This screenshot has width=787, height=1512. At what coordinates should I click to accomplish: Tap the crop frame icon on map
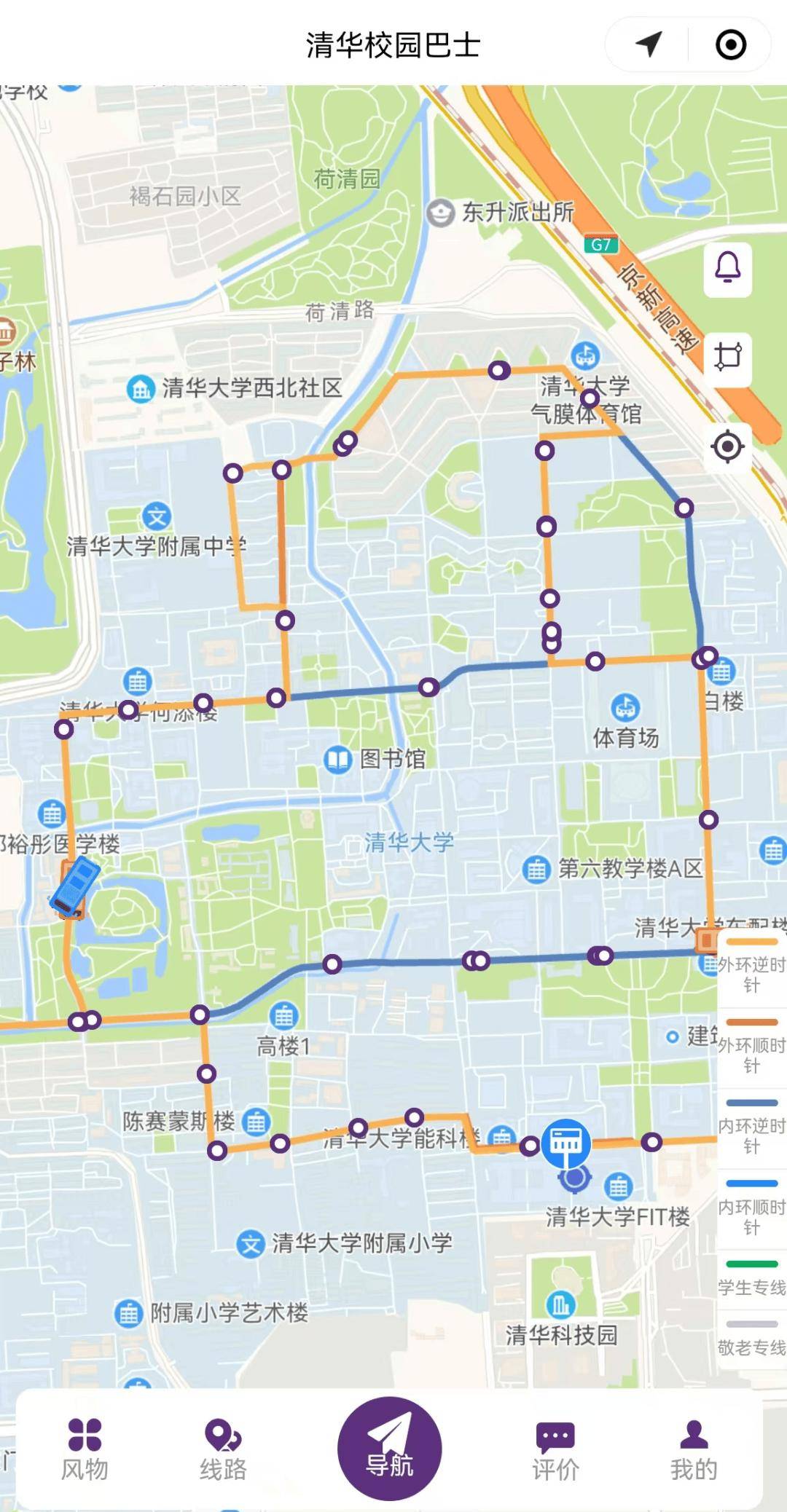pyautogui.click(x=727, y=357)
